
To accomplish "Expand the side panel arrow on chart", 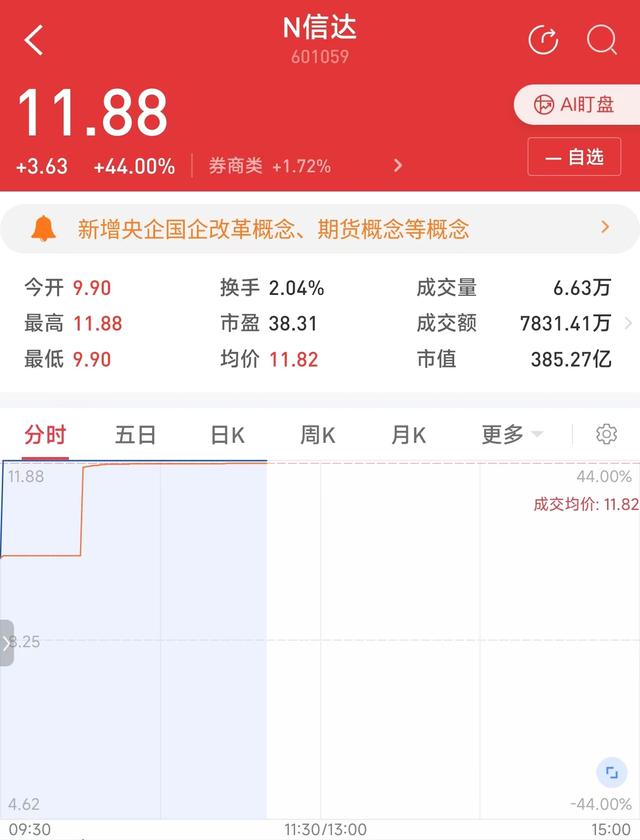I will [7, 643].
